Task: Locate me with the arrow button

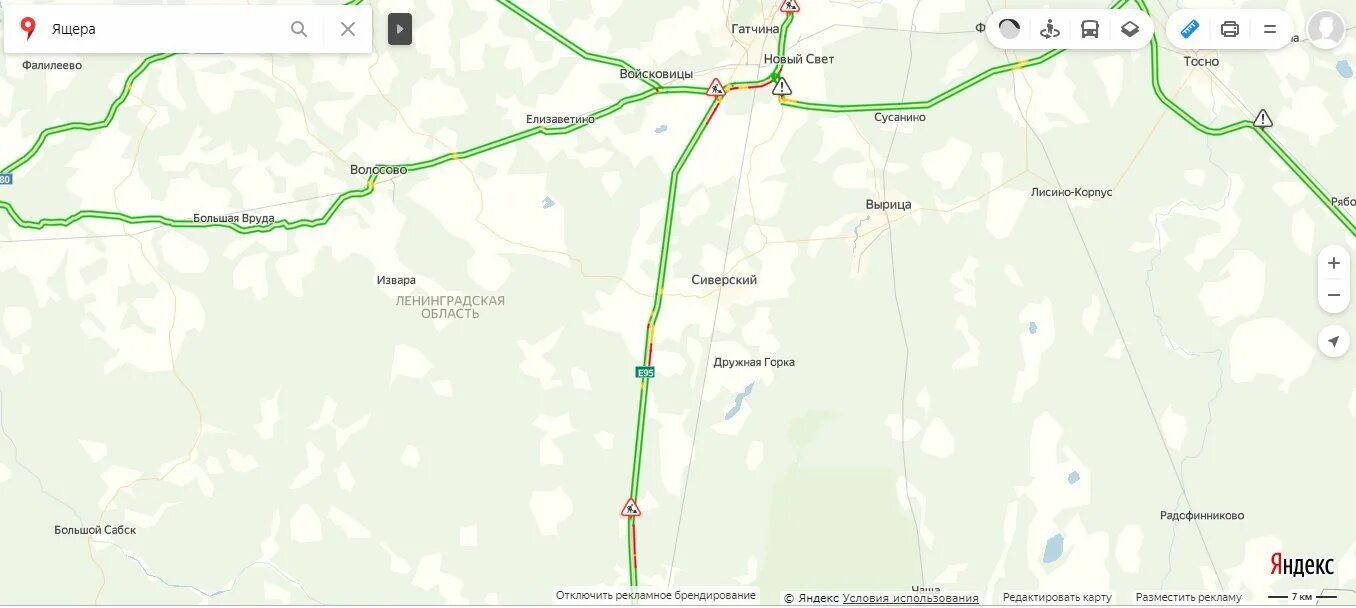Action: [x=1333, y=341]
